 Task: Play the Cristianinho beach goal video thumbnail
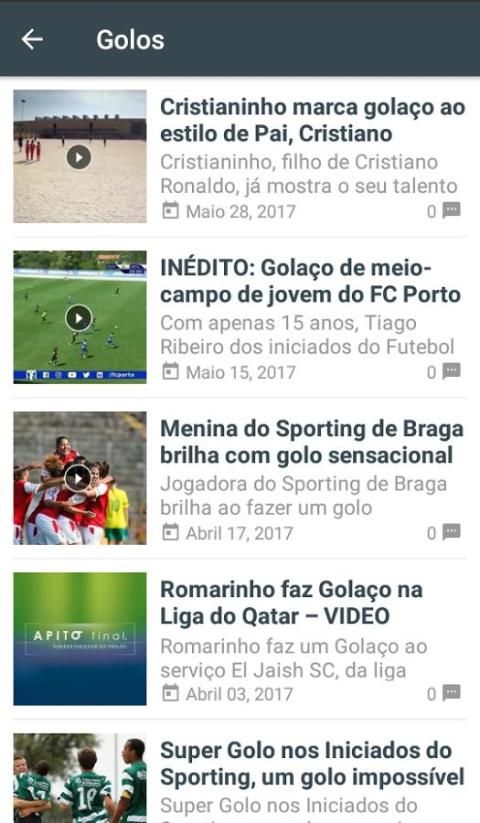[x=80, y=156]
